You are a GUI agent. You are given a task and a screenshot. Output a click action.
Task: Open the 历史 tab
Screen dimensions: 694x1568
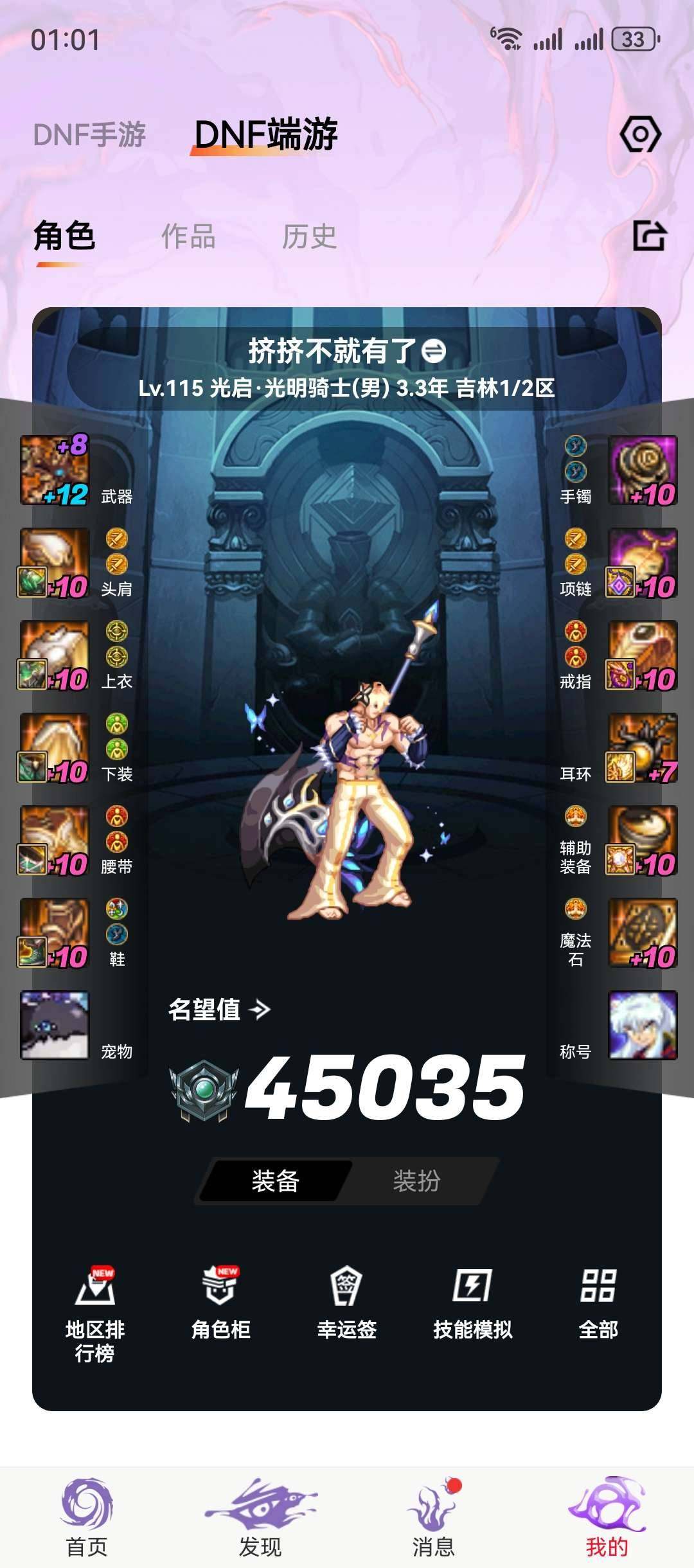point(309,236)
